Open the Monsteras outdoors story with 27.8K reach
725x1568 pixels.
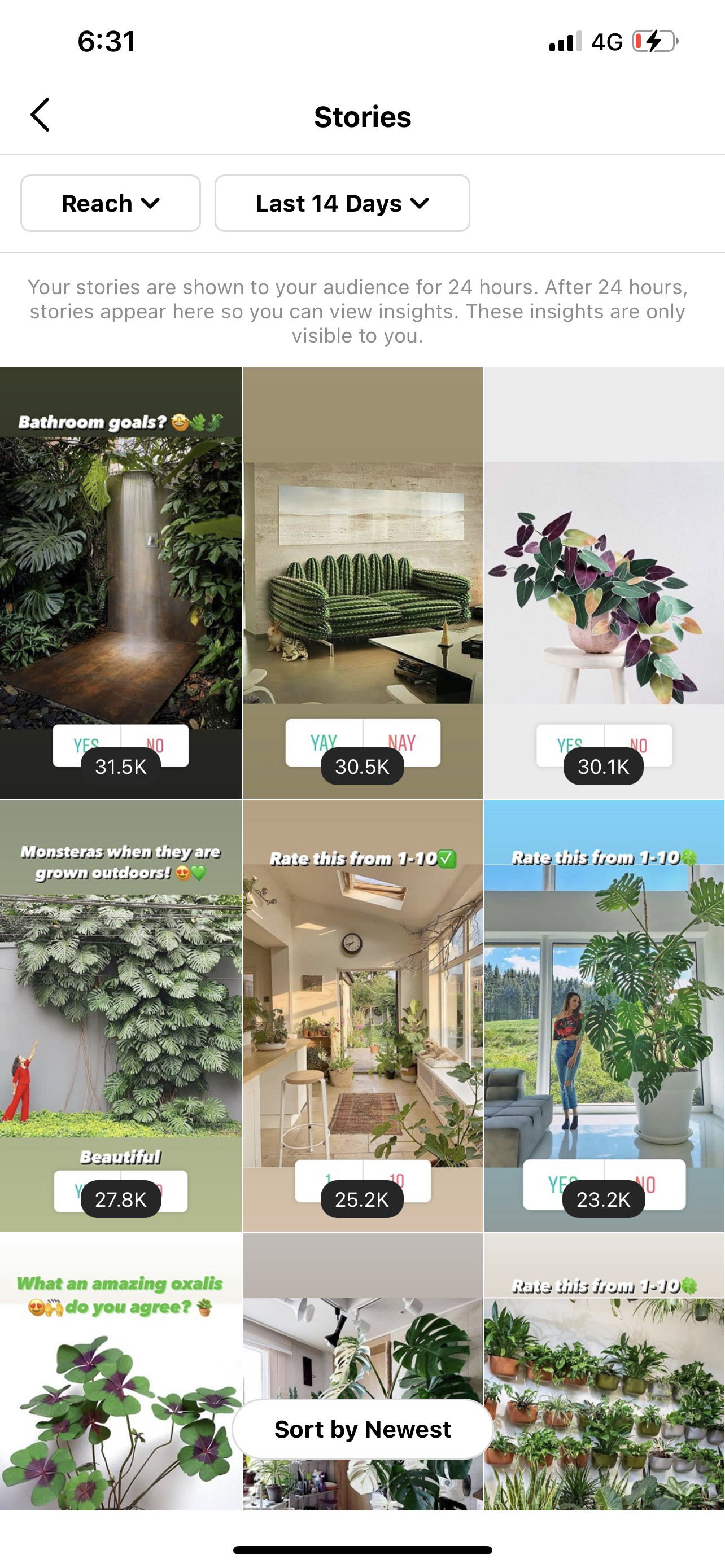(120, 1016)
